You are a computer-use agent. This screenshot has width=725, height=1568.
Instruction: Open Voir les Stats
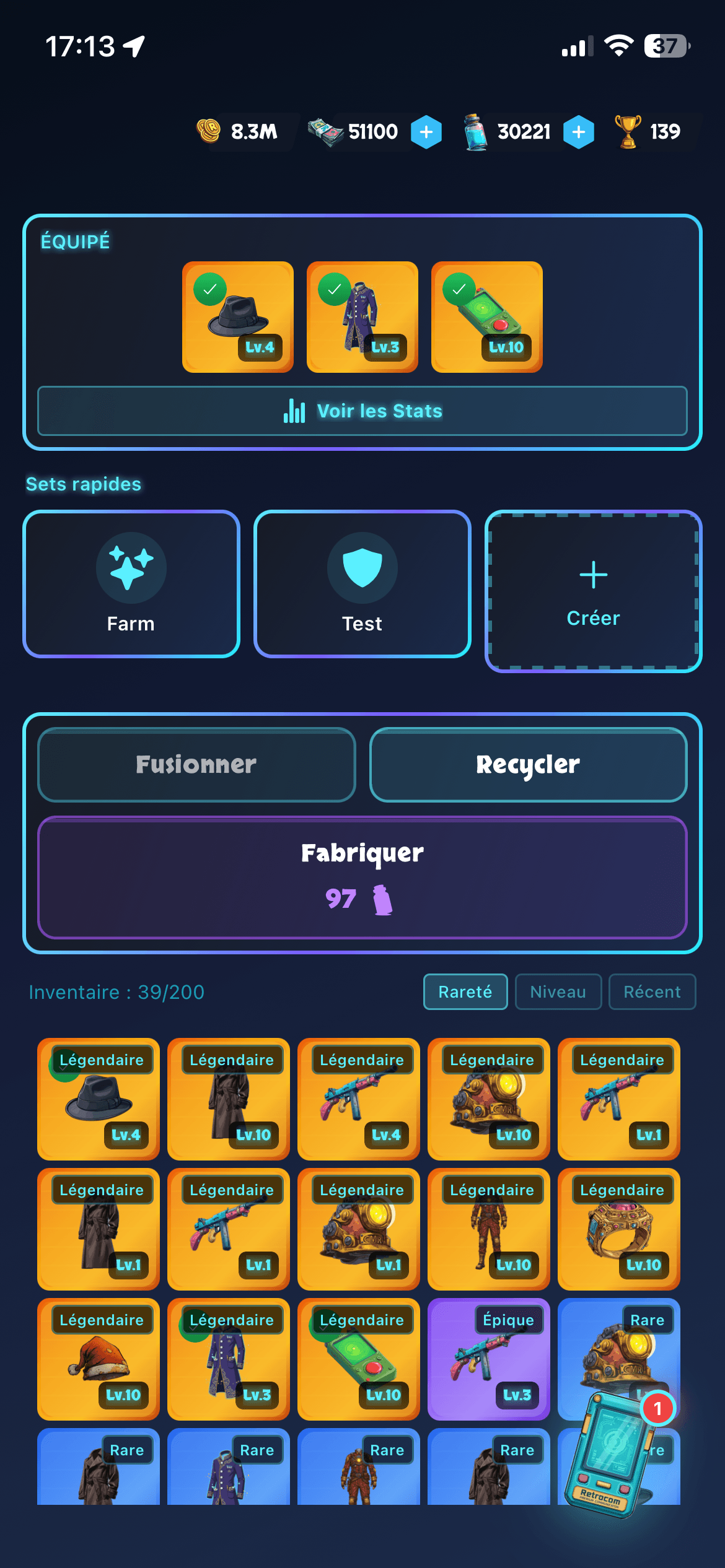362,411
